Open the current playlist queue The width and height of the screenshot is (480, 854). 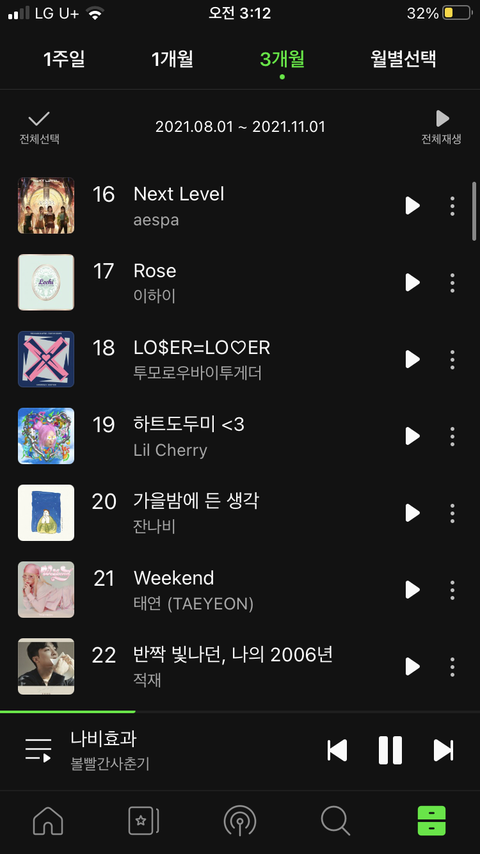pyautogui.click(x=39, y=751)
